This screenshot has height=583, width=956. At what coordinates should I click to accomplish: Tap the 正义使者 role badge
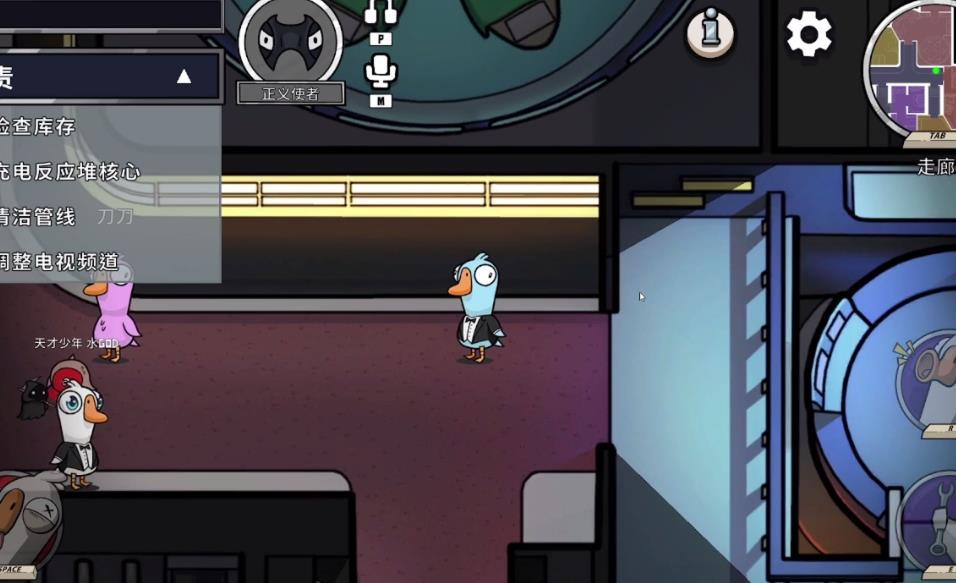coord(290,93)
